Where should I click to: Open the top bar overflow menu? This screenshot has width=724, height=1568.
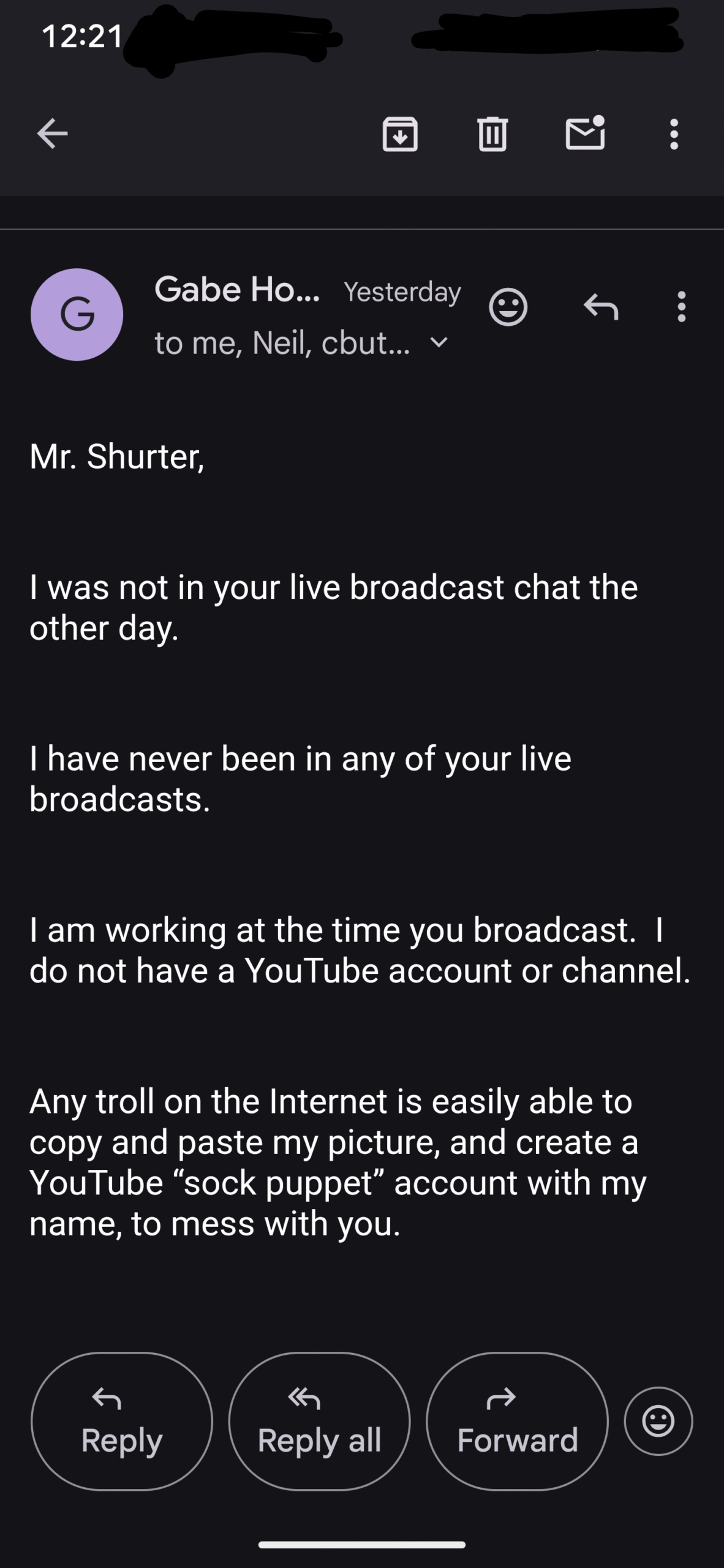[674, 134]
